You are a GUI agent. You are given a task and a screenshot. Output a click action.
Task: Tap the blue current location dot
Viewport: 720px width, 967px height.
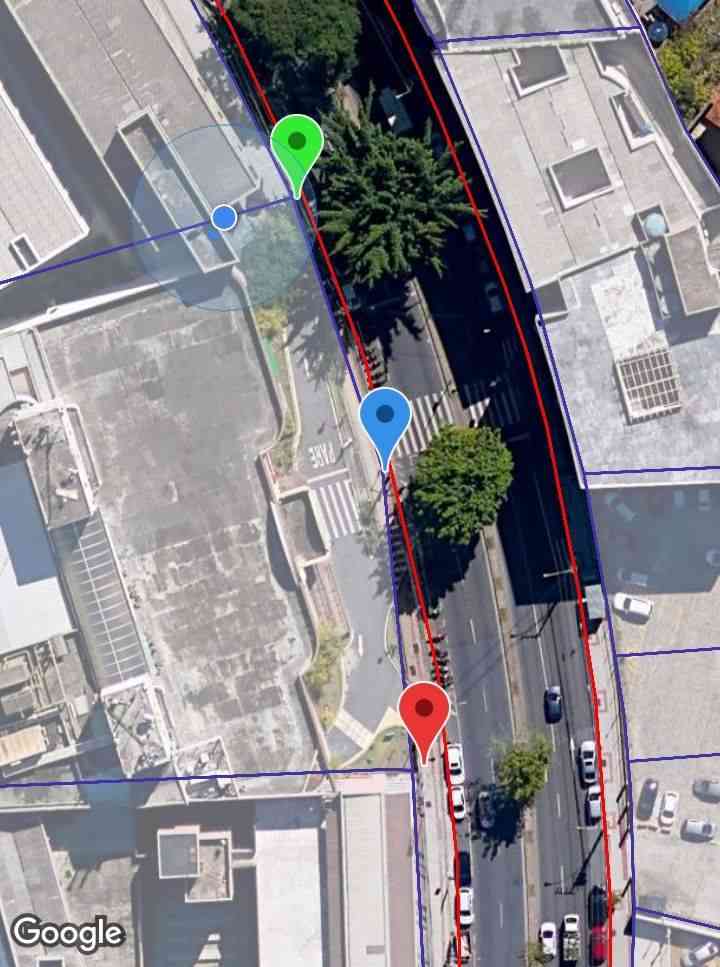point(225,217)
